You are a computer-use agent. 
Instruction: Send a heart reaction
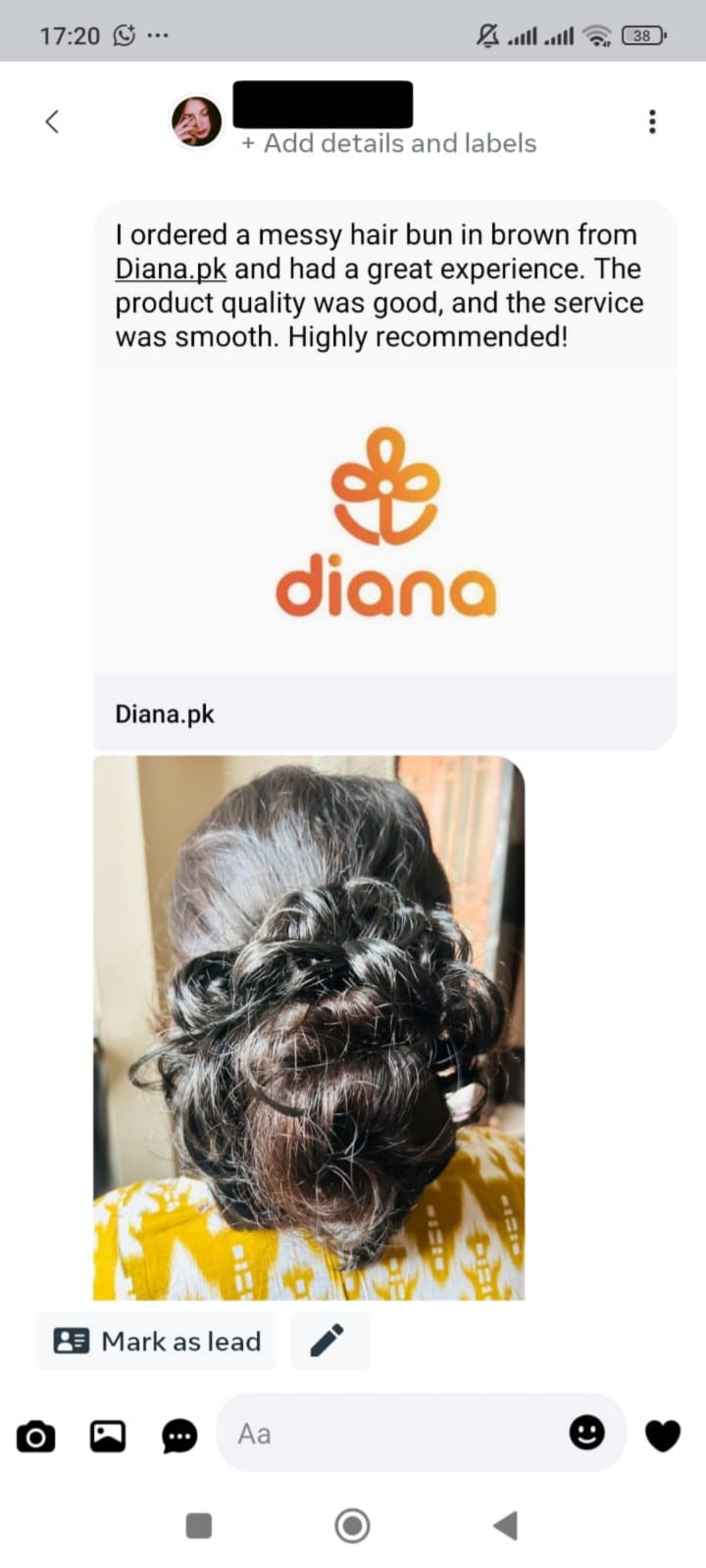[x=663, y=1437]
